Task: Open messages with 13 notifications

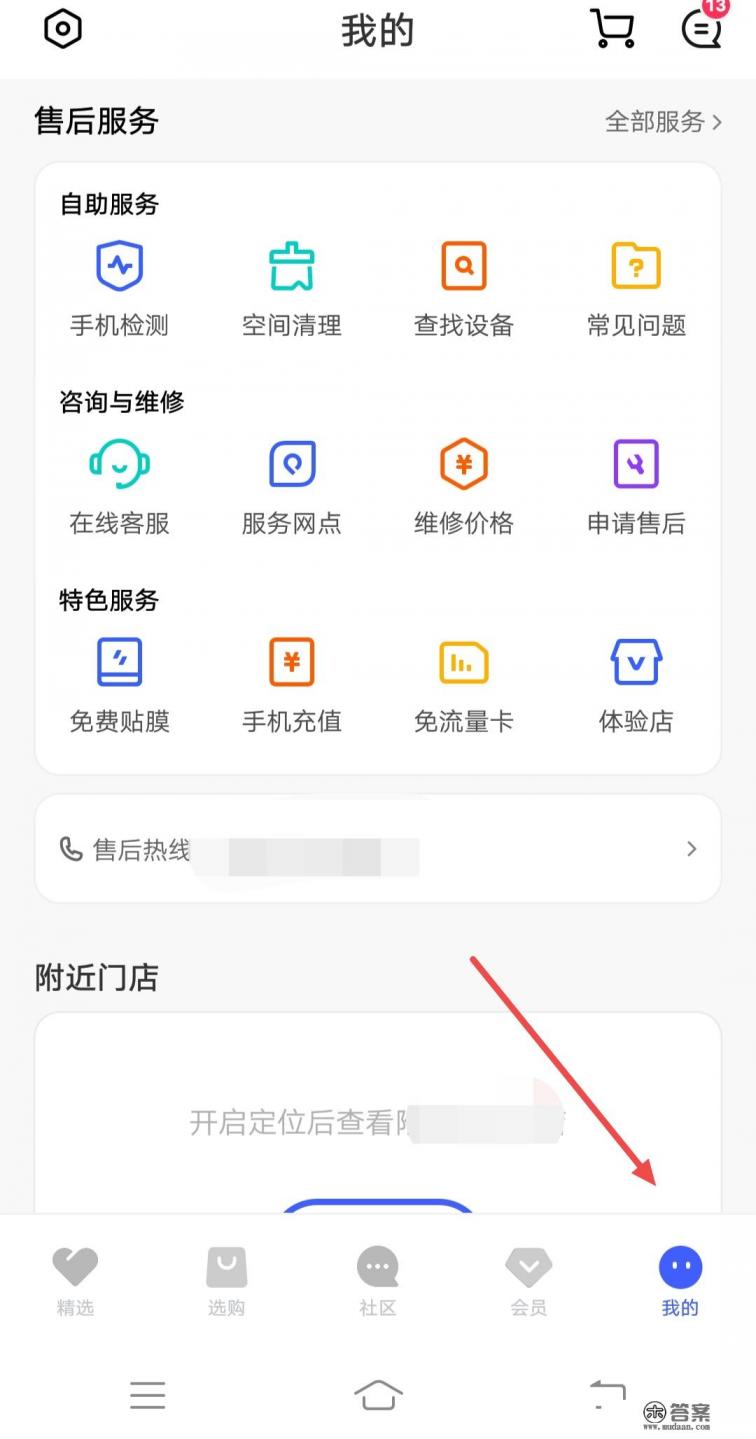Action: coord(700,30)
